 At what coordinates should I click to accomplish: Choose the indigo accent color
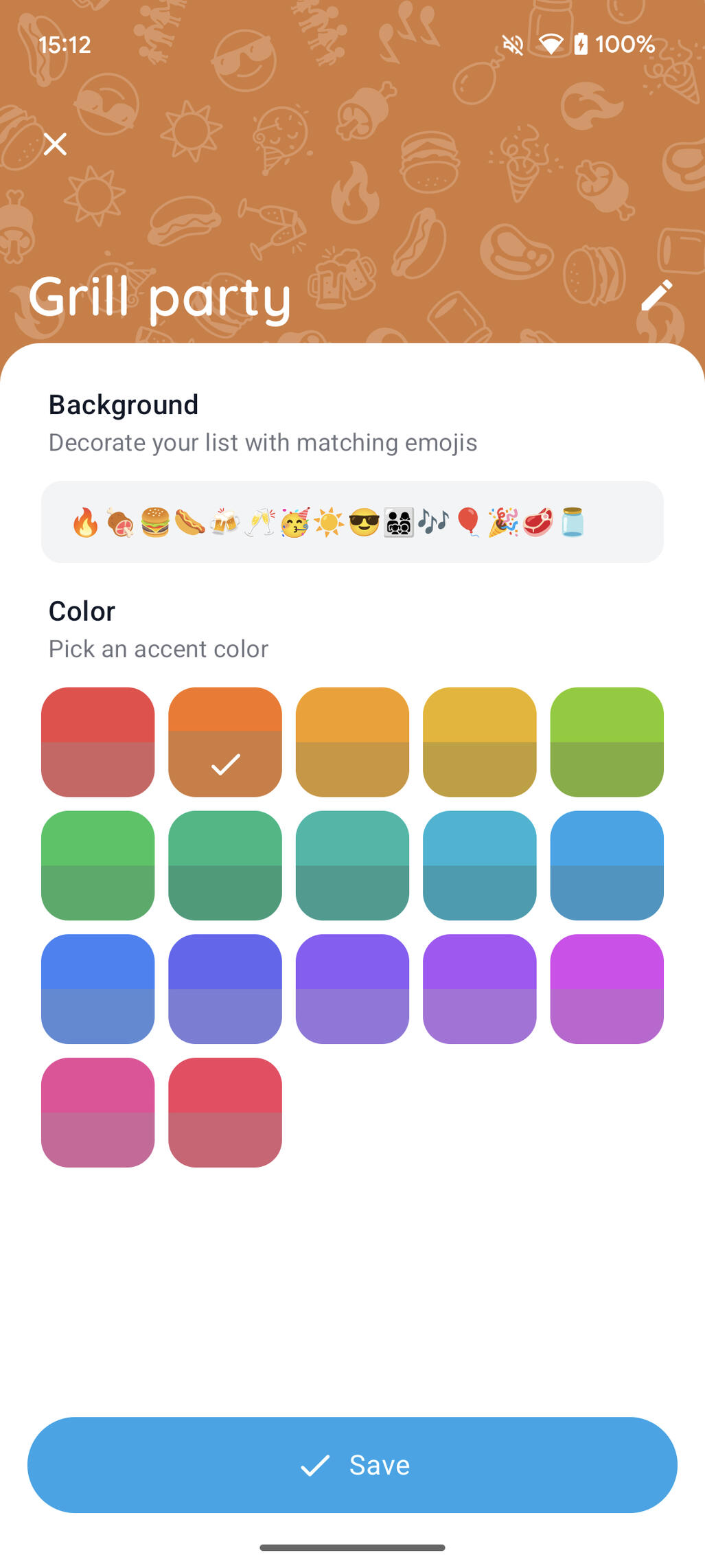225,989
